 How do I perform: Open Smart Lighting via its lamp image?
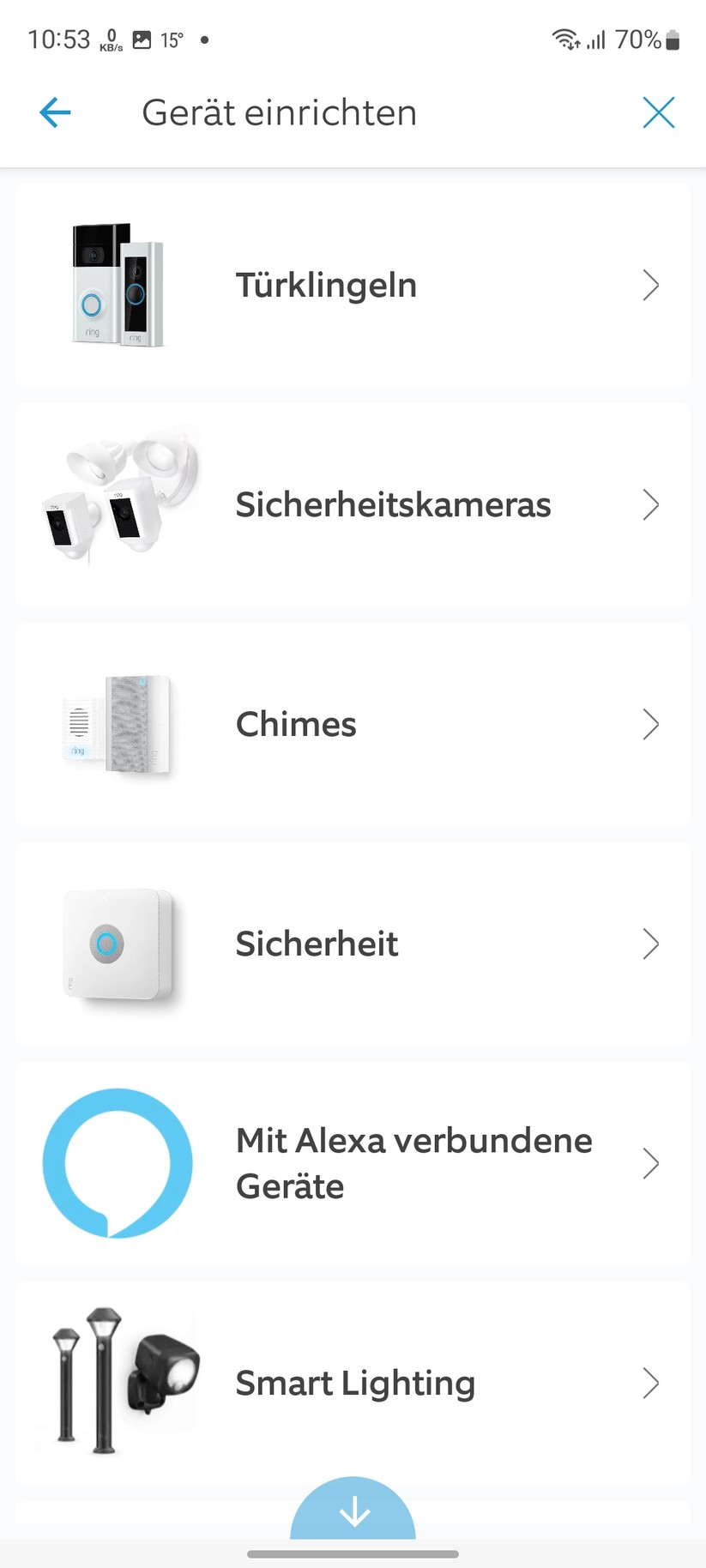point(118,1383)
